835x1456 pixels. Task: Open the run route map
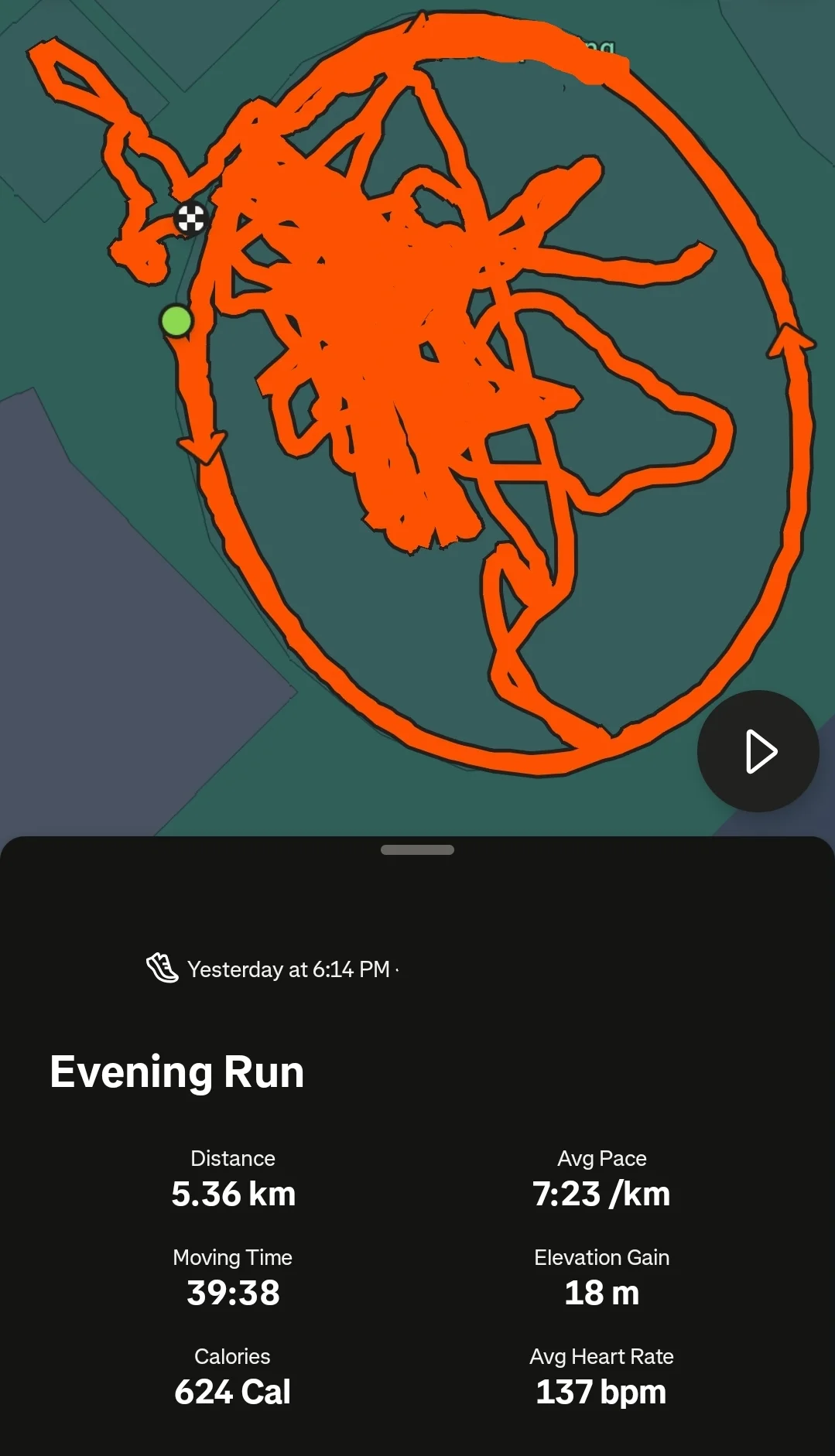tap(417, 418)
